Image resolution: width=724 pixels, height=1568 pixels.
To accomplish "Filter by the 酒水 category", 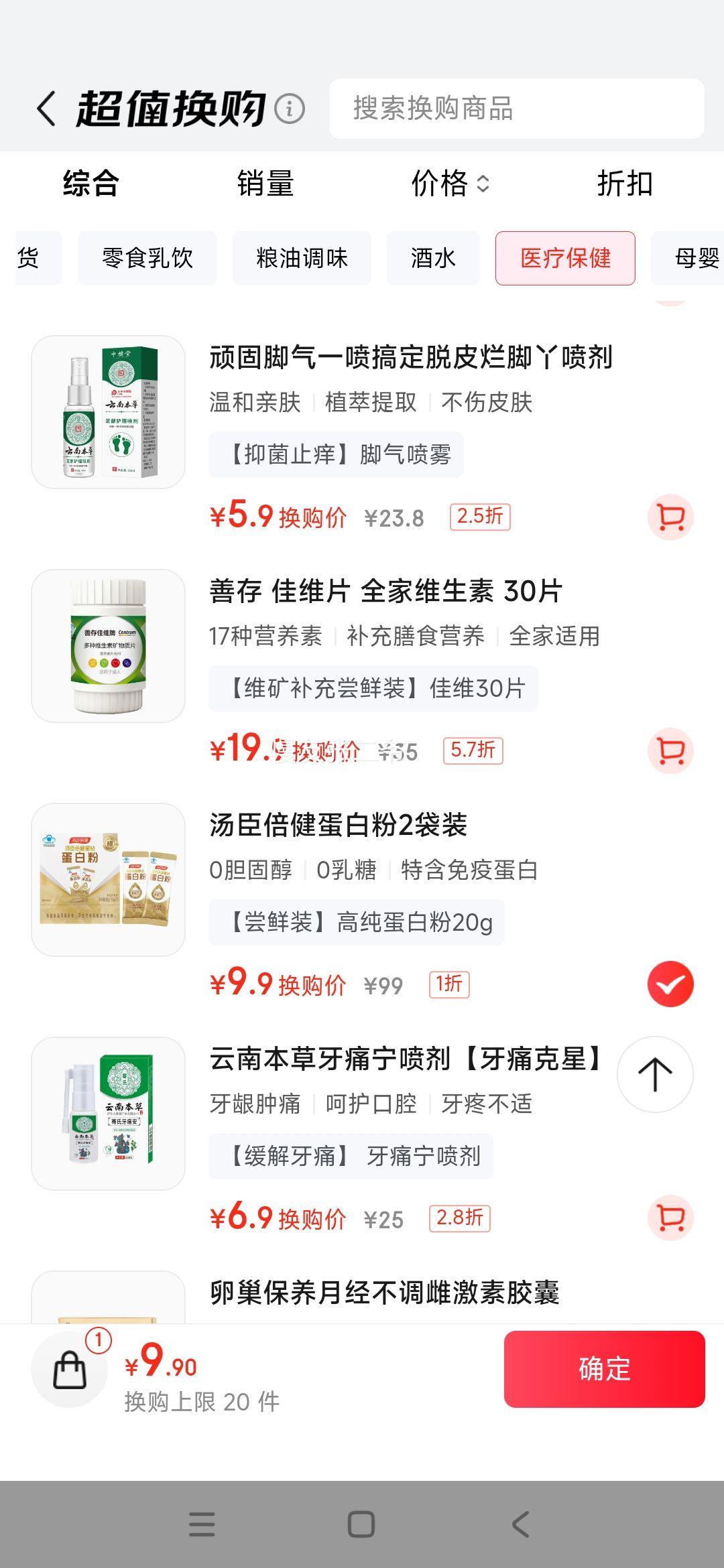I will [x=433, y=258].
